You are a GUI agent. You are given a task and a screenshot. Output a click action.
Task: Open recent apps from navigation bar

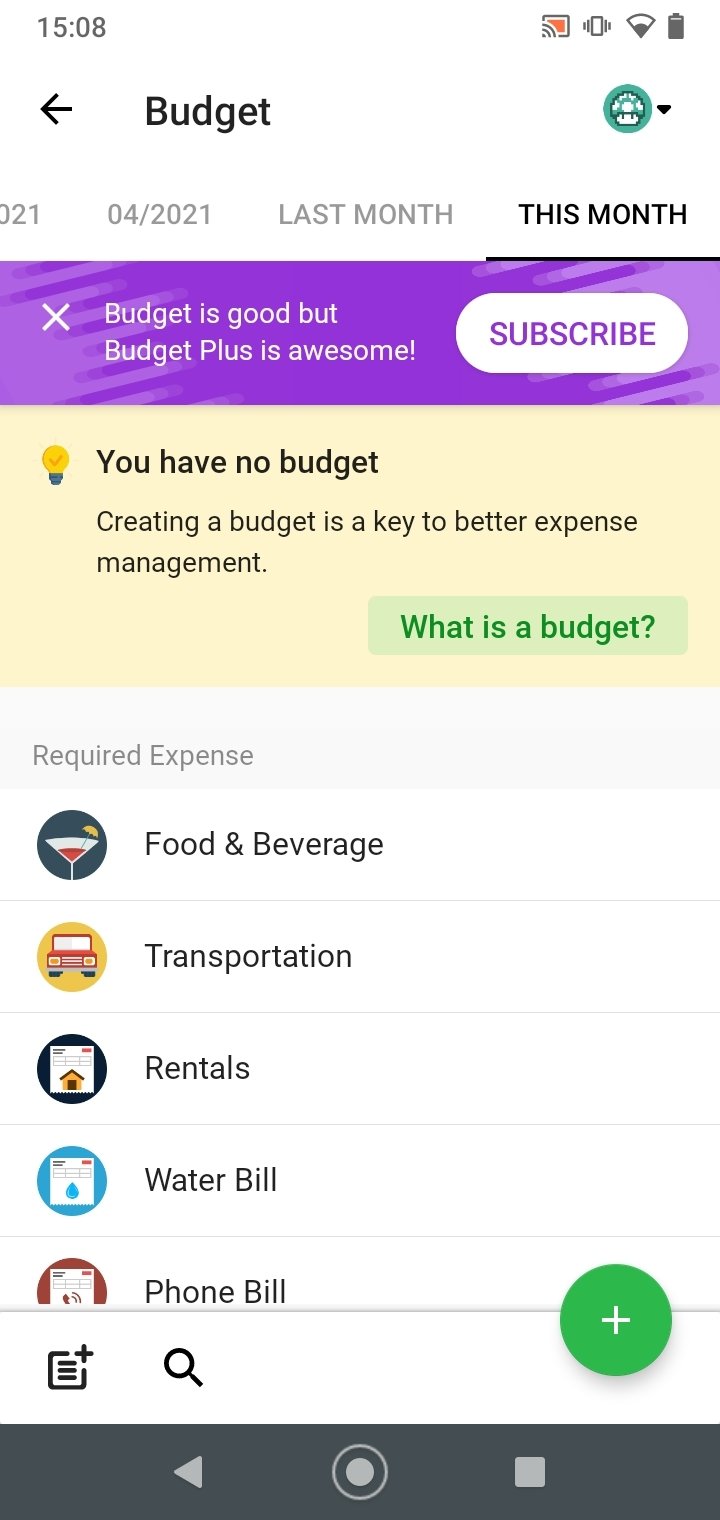529,1472
